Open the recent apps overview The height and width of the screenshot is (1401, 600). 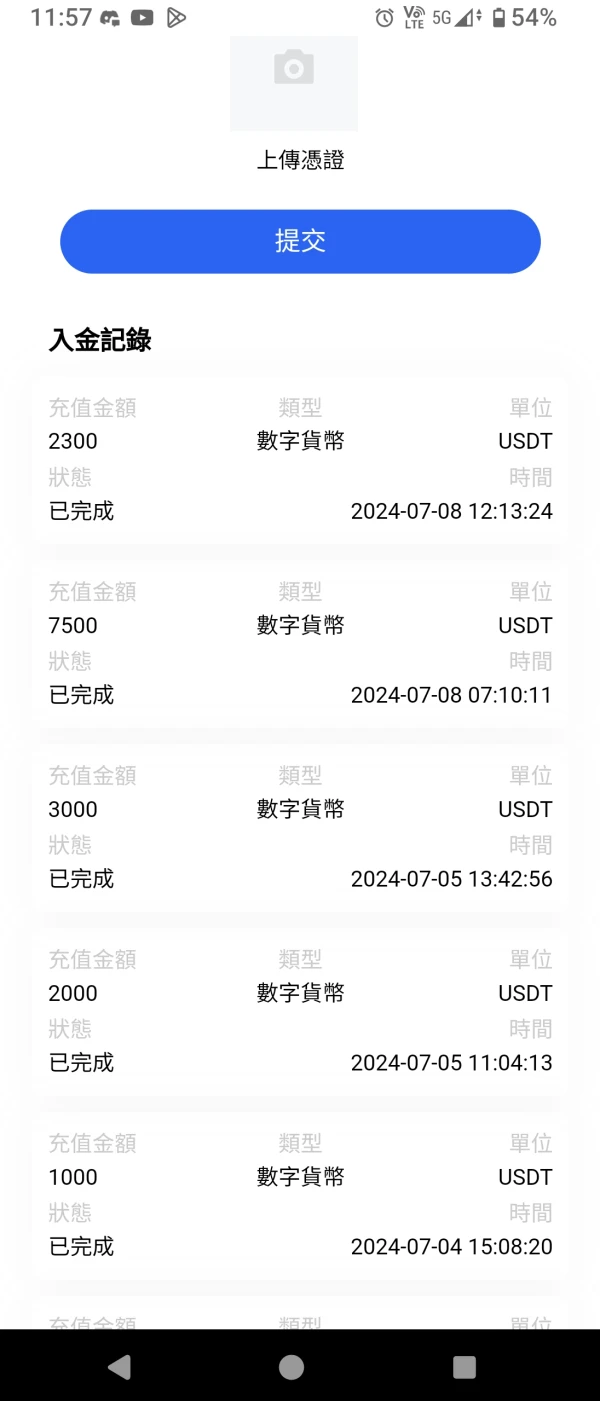[464, 1367]
